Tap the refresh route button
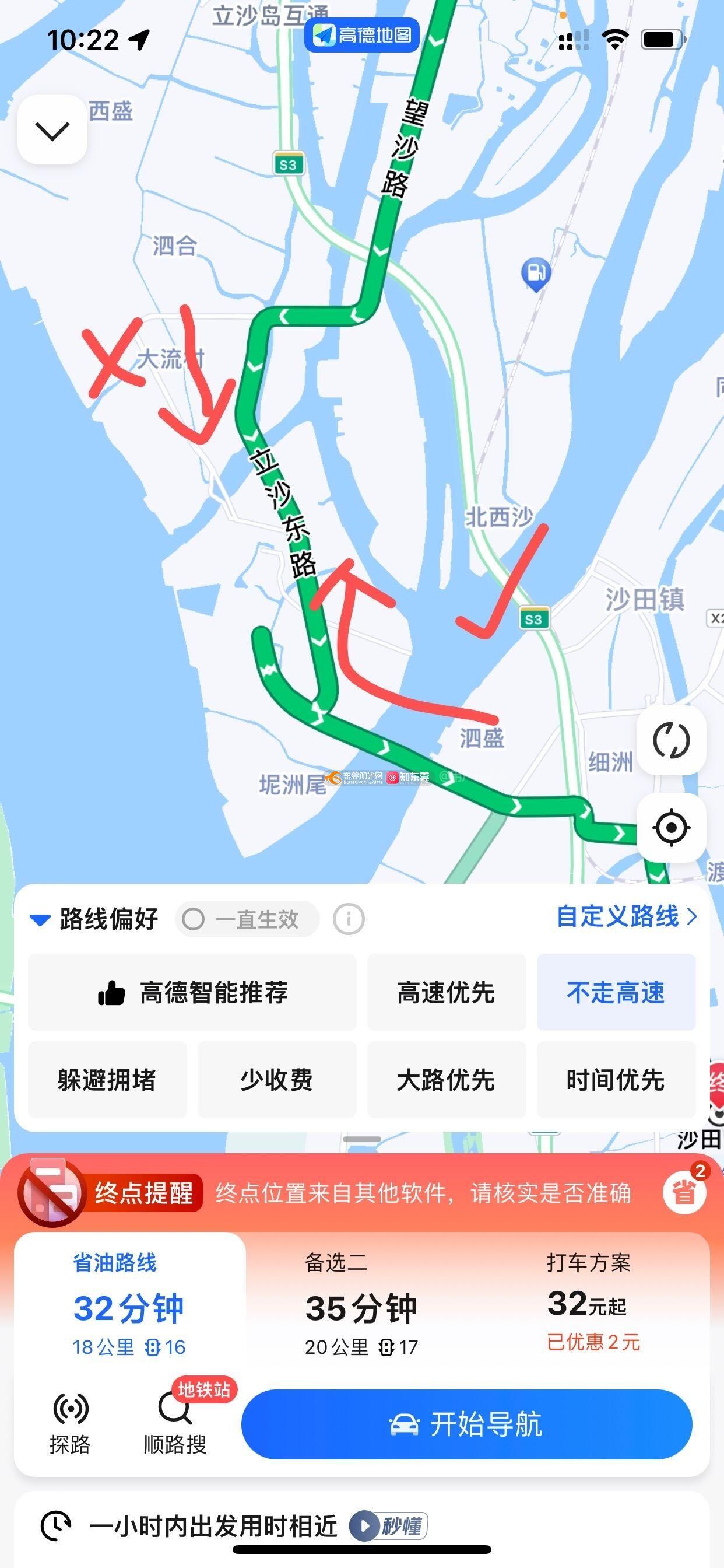 [x=671, y=740]
